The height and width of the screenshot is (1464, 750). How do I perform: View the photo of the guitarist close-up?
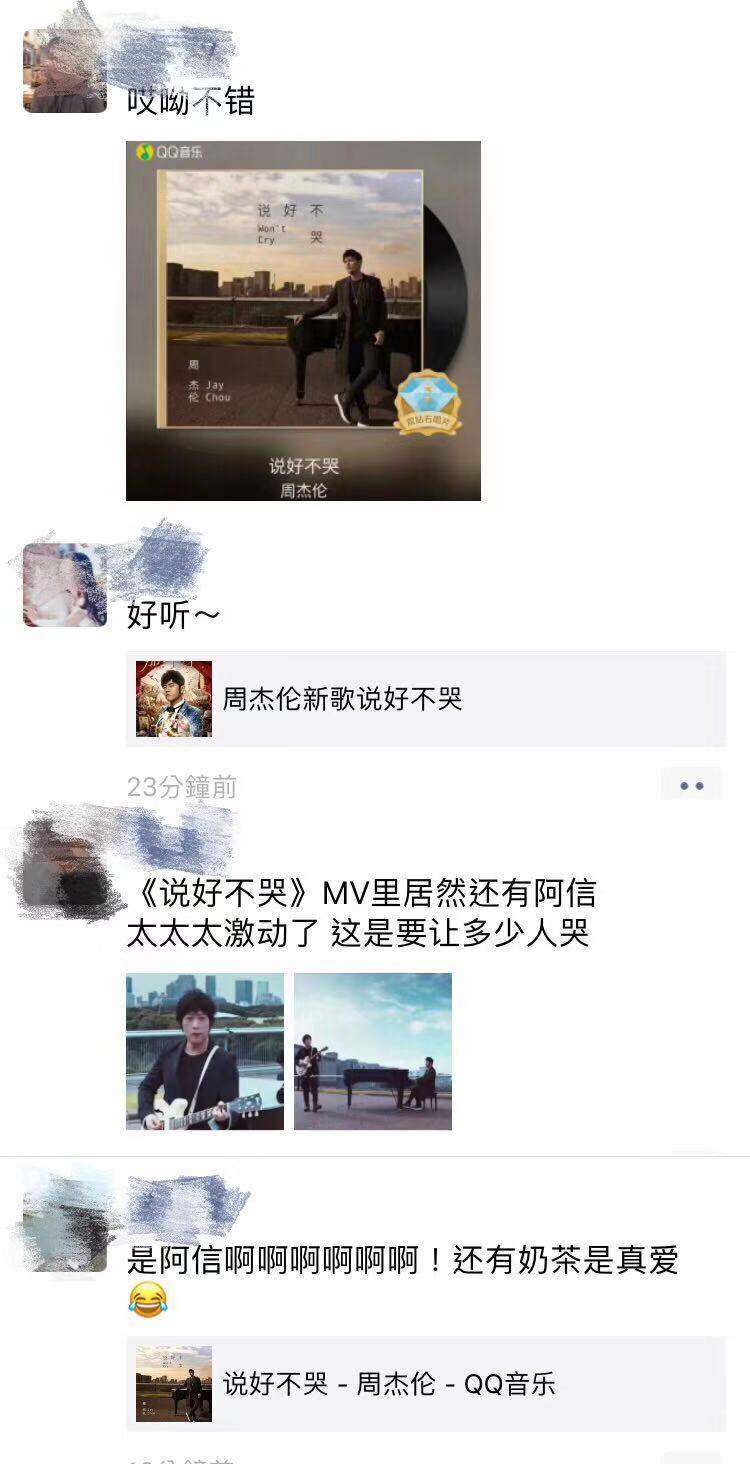pos(205,1051)
